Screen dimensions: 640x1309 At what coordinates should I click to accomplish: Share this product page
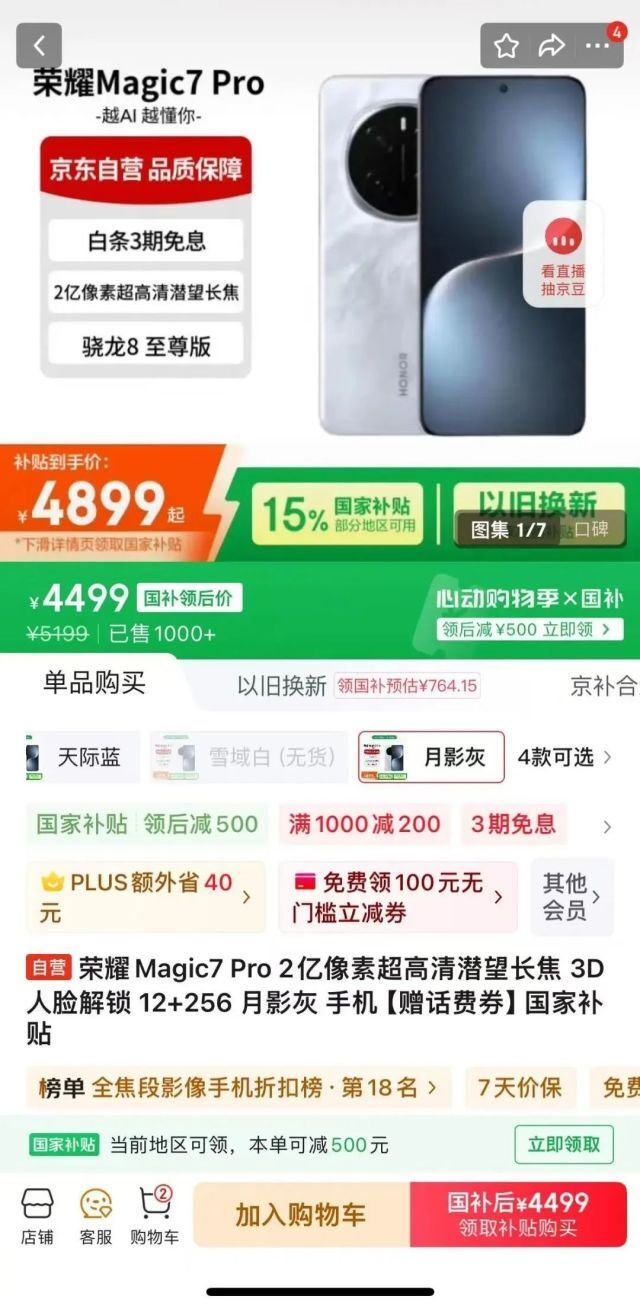pyautogui.click(x=551, y=46)
